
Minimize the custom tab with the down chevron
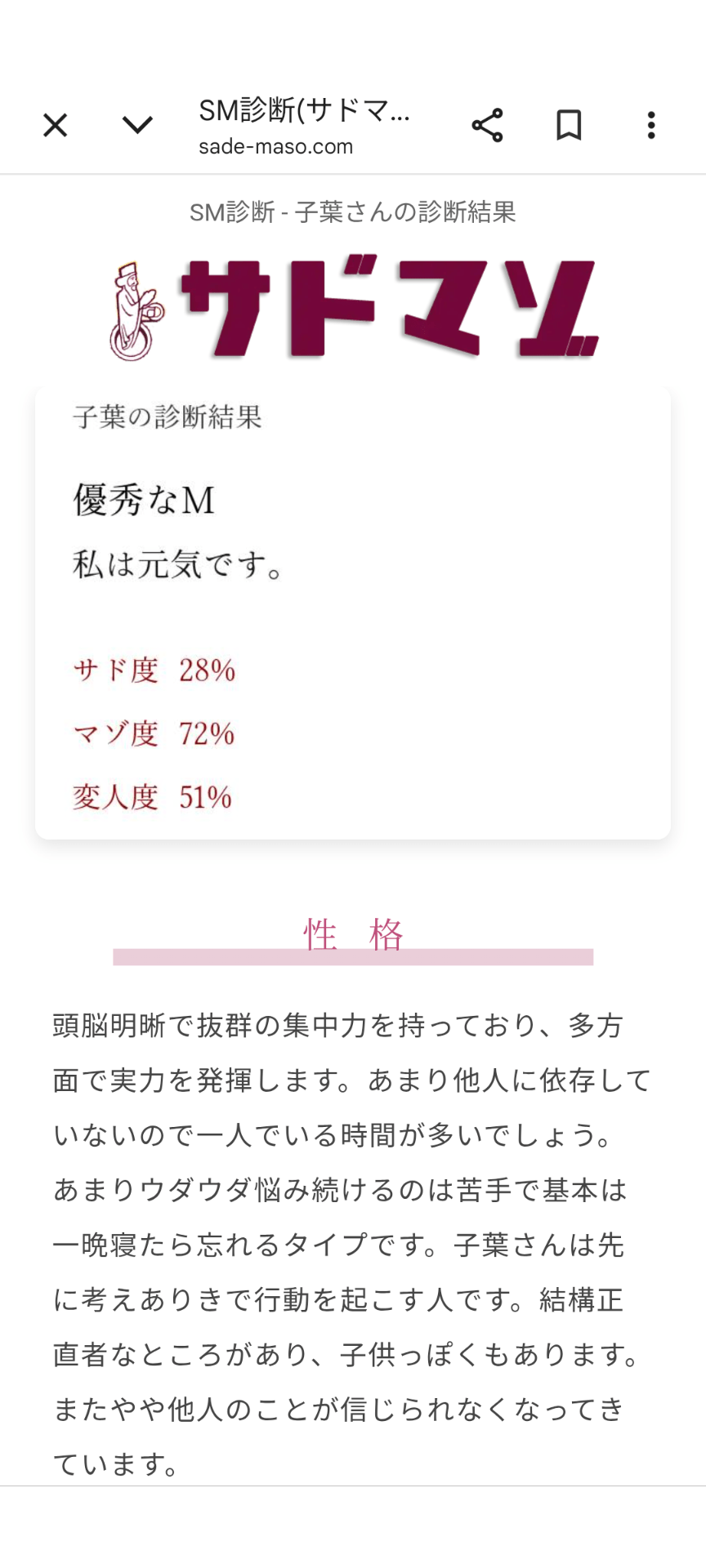tap(137, 125)
